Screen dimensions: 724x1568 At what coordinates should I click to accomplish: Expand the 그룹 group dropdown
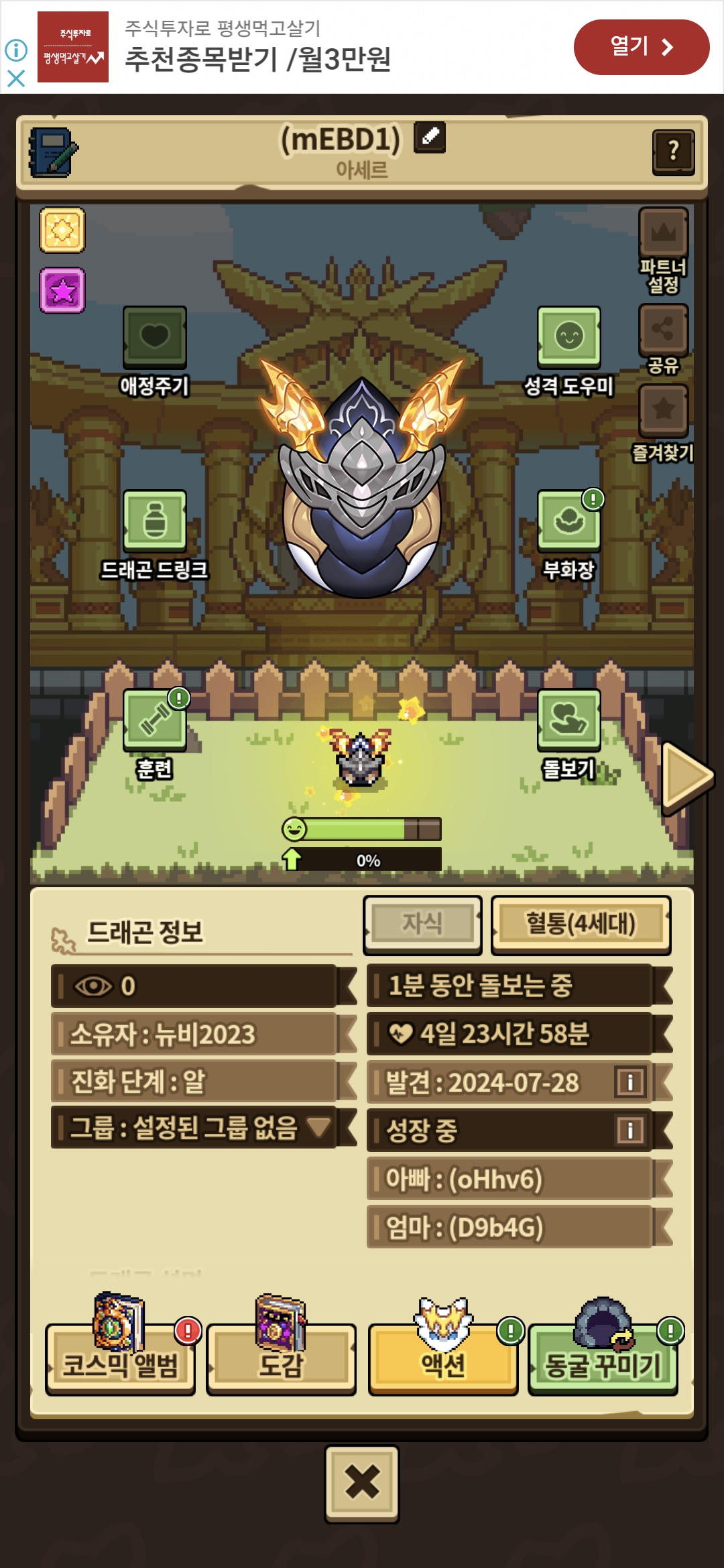tap(318, 1127)
